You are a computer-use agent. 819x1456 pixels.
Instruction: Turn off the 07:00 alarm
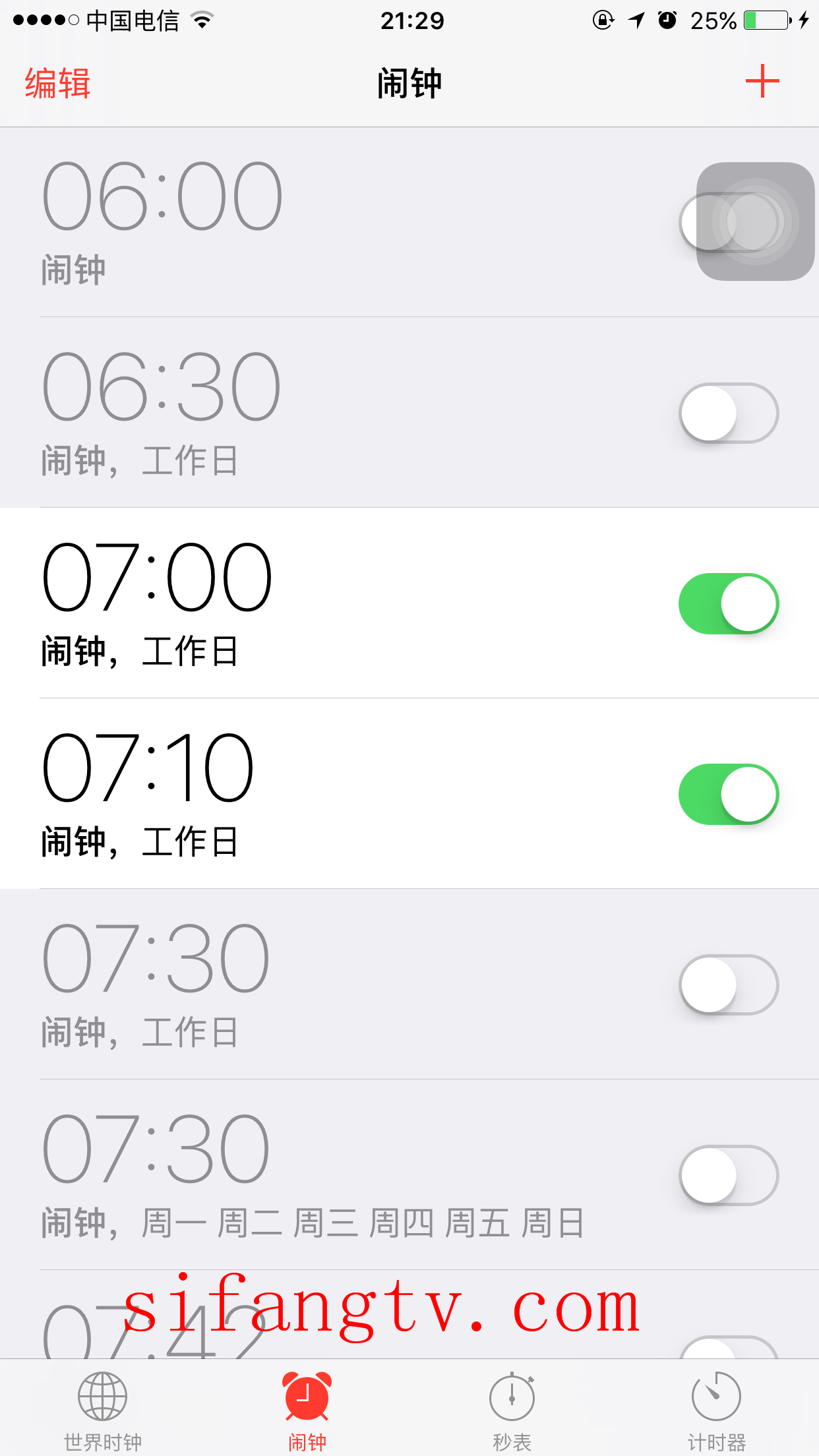729,604
